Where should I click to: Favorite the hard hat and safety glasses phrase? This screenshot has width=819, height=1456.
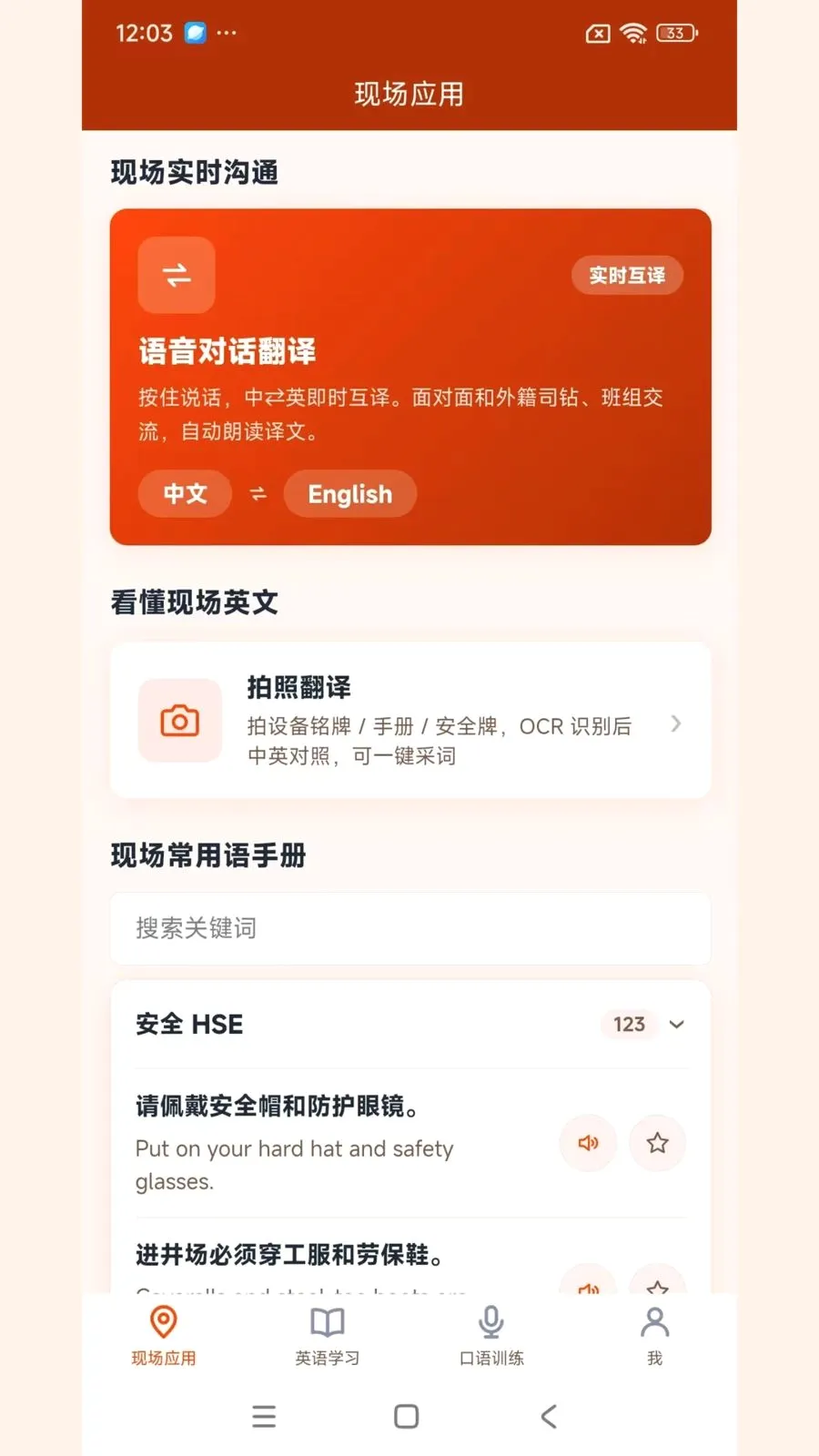tap(657, 1143)
